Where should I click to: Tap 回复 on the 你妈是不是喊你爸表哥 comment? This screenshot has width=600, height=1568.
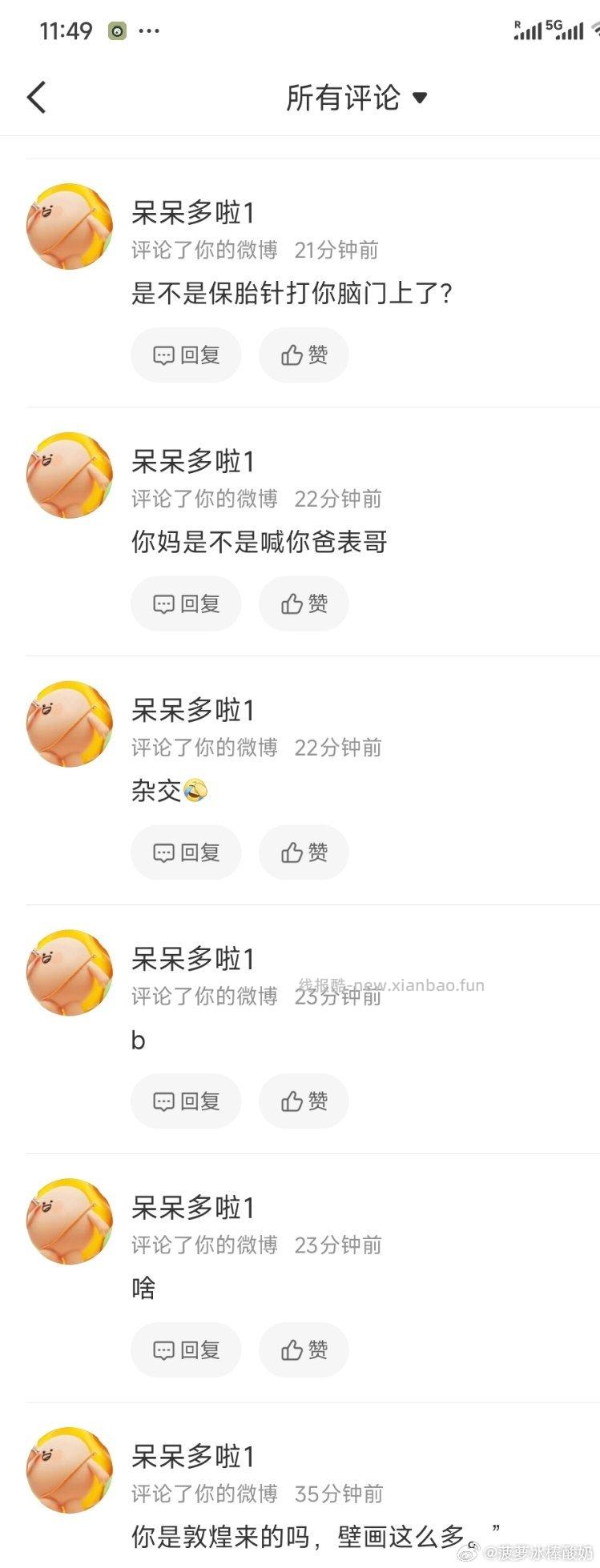click(185, 604)
